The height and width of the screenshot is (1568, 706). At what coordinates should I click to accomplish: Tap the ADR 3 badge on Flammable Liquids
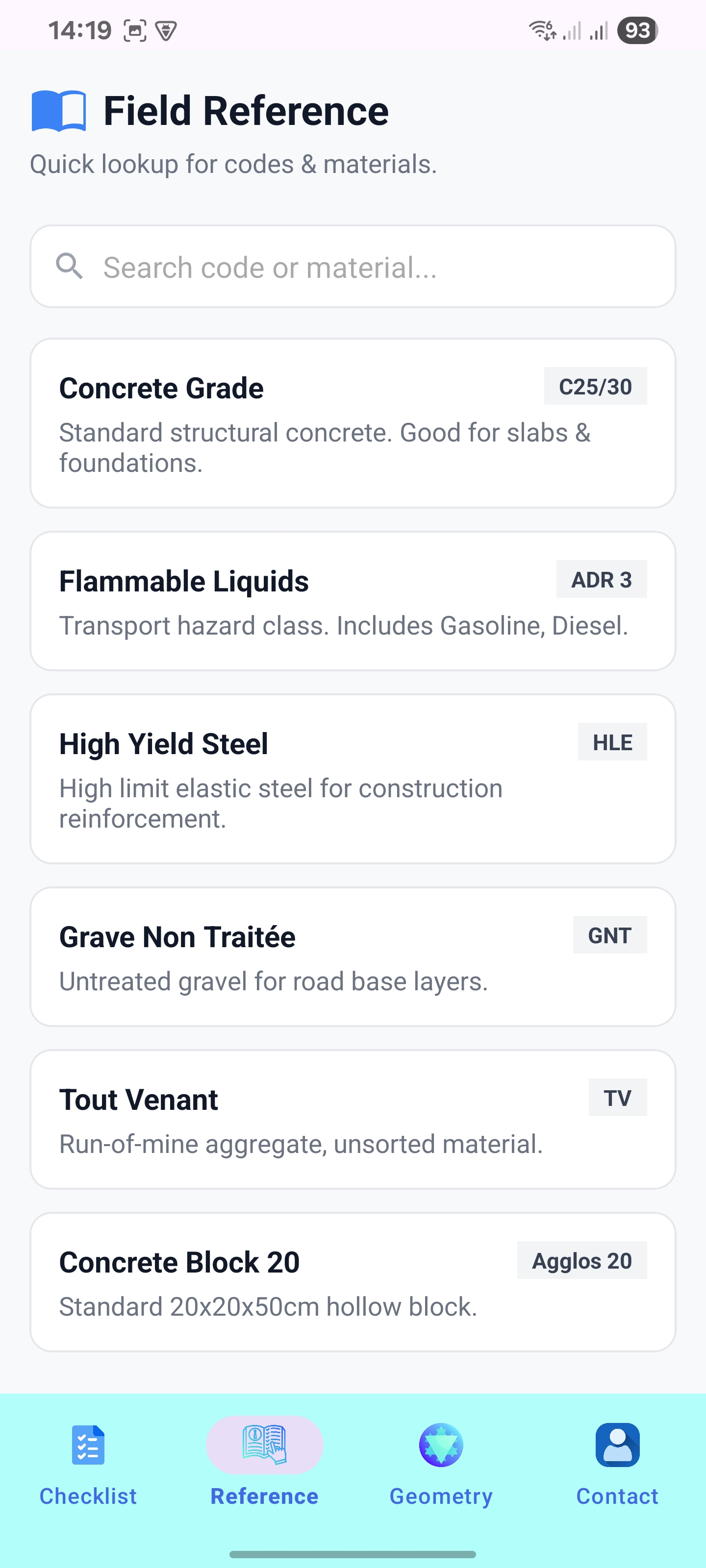tap(601, 580)
